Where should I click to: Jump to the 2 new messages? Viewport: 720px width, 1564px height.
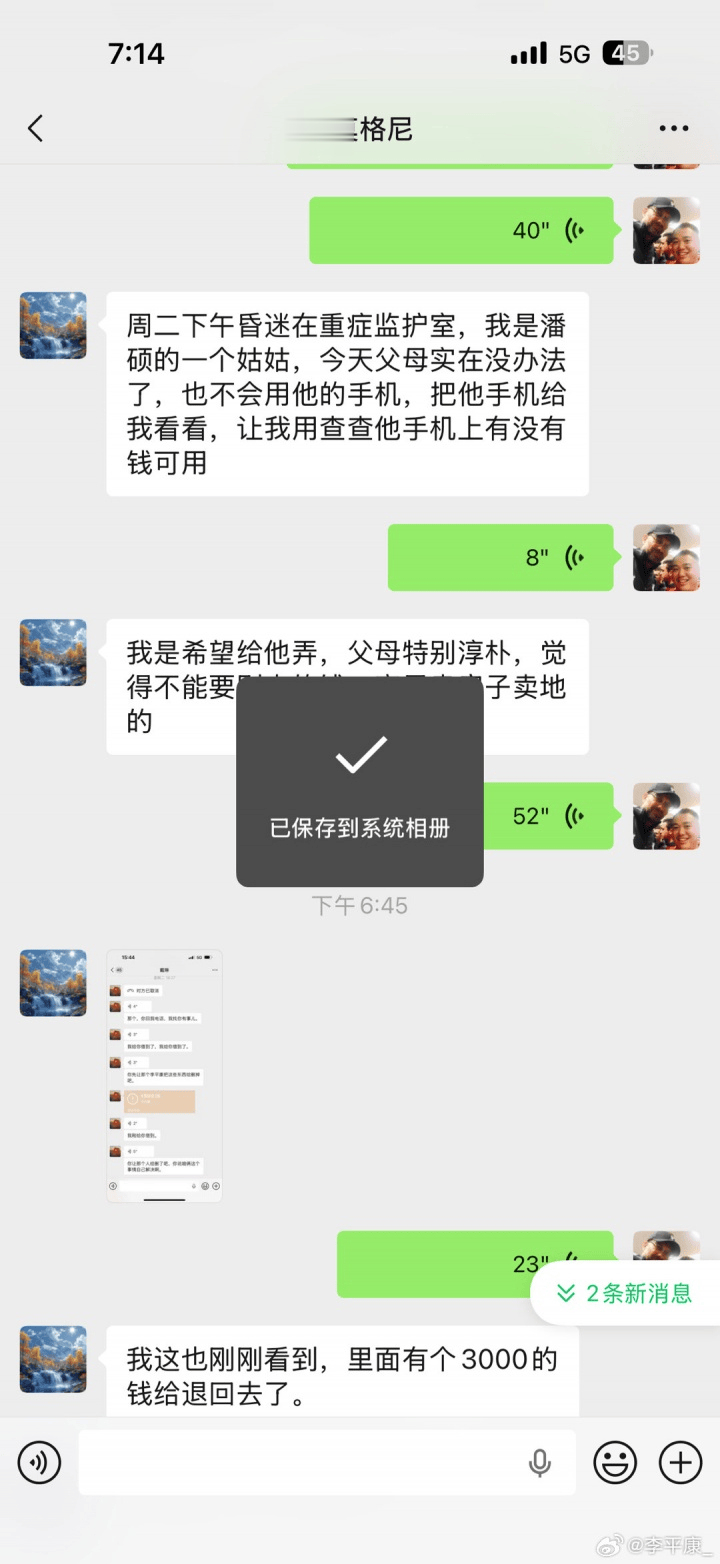[625, 1293]
